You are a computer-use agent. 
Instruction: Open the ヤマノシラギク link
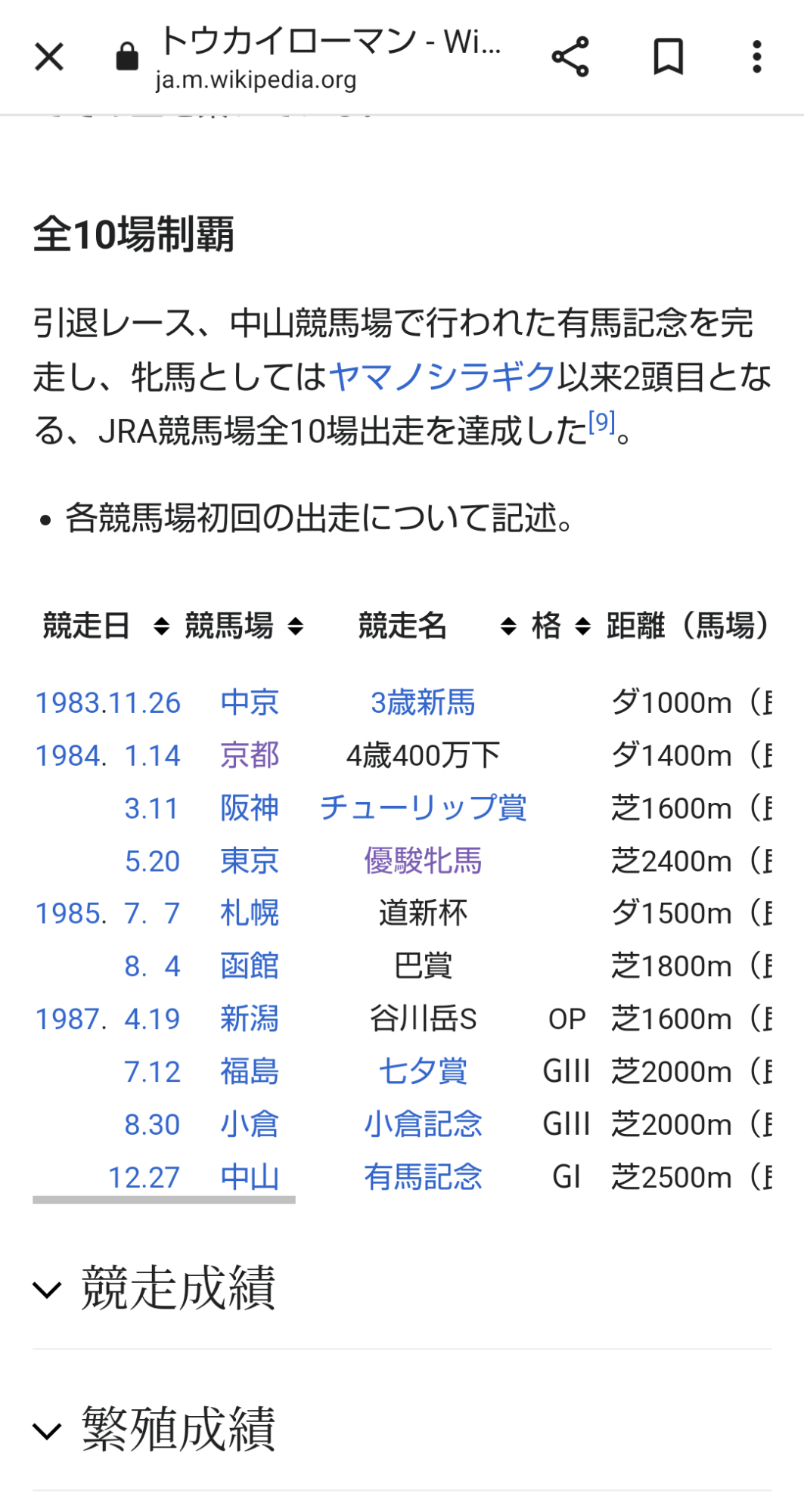442,376
